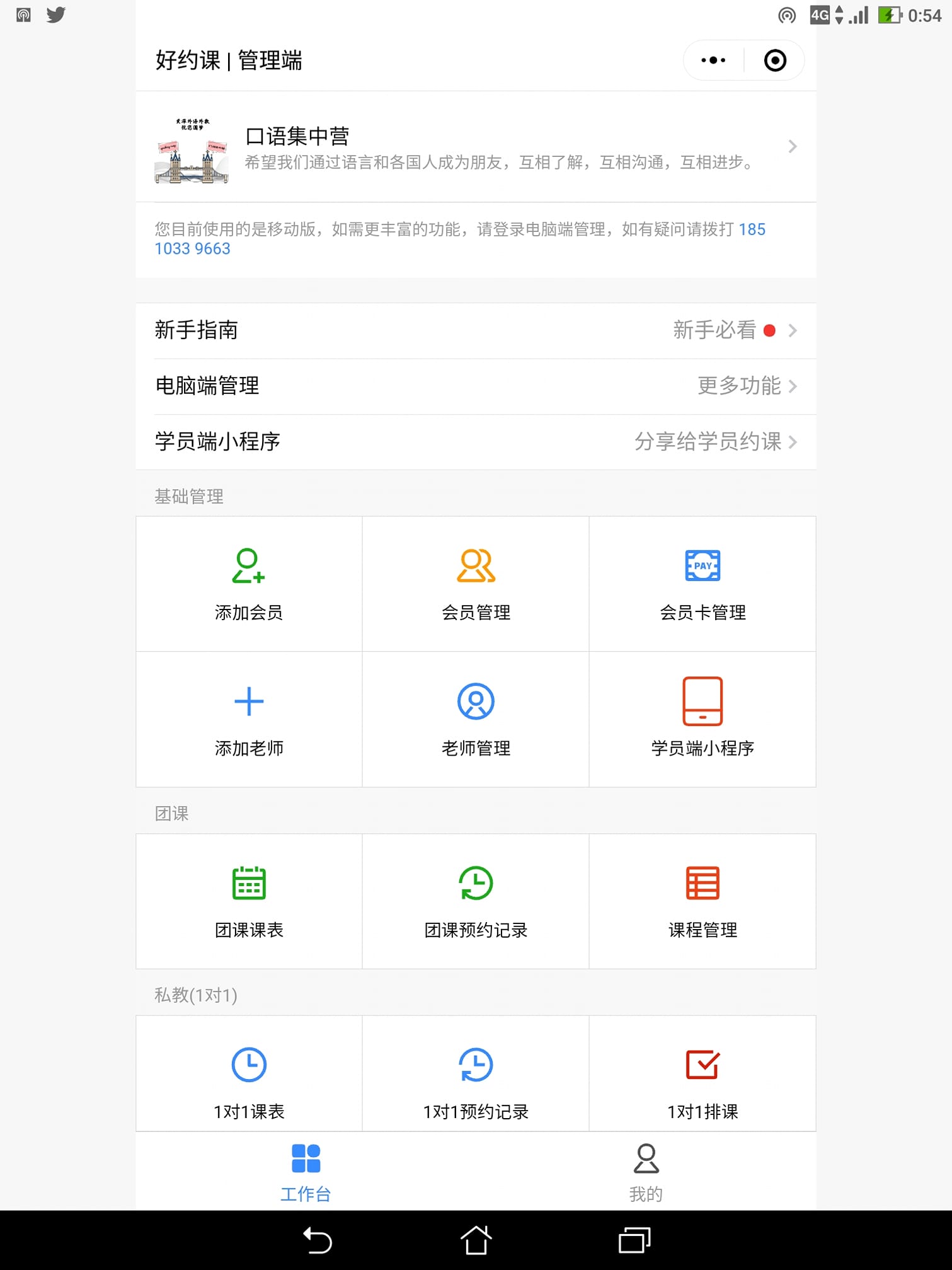Open 会员卡管理 card management
Image resolution: width=952 pixels, height=1270 pixels.
click(x=703, y=584)
